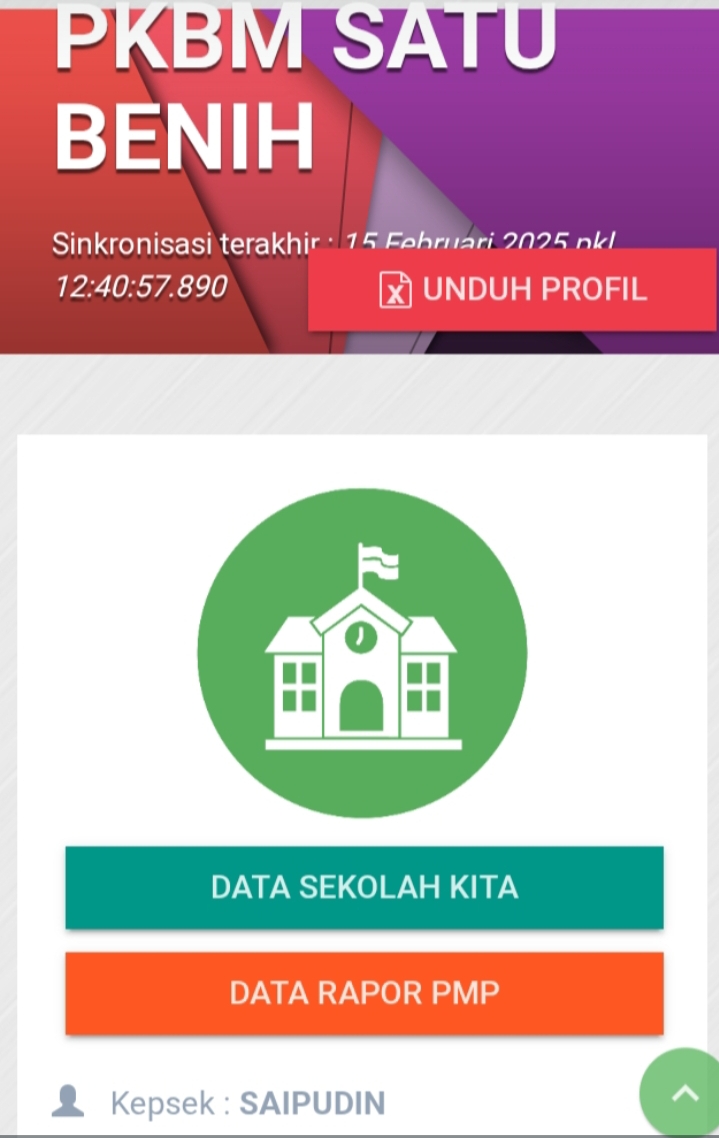Download the school profile via Unduh Profil

click(512, 290)
